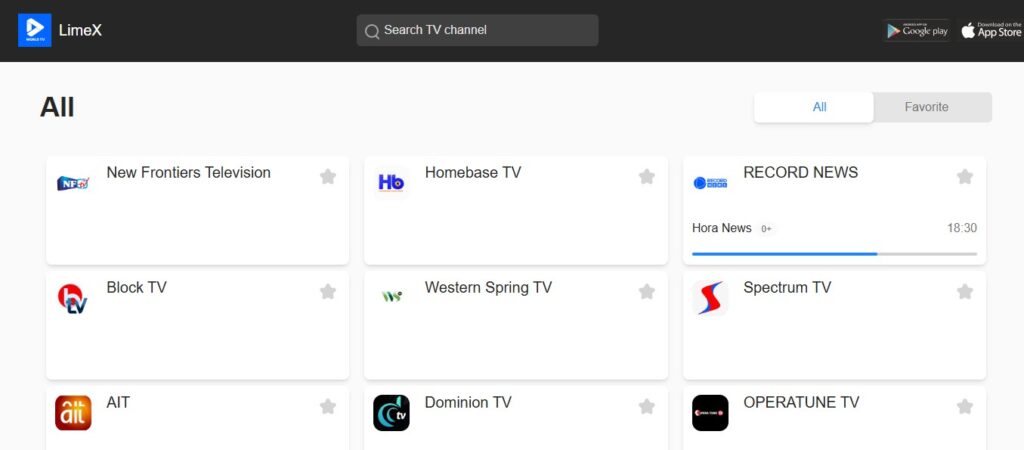Open the Google Play download badge
This screenshot has height=450, width=1024.
[917, 30]
